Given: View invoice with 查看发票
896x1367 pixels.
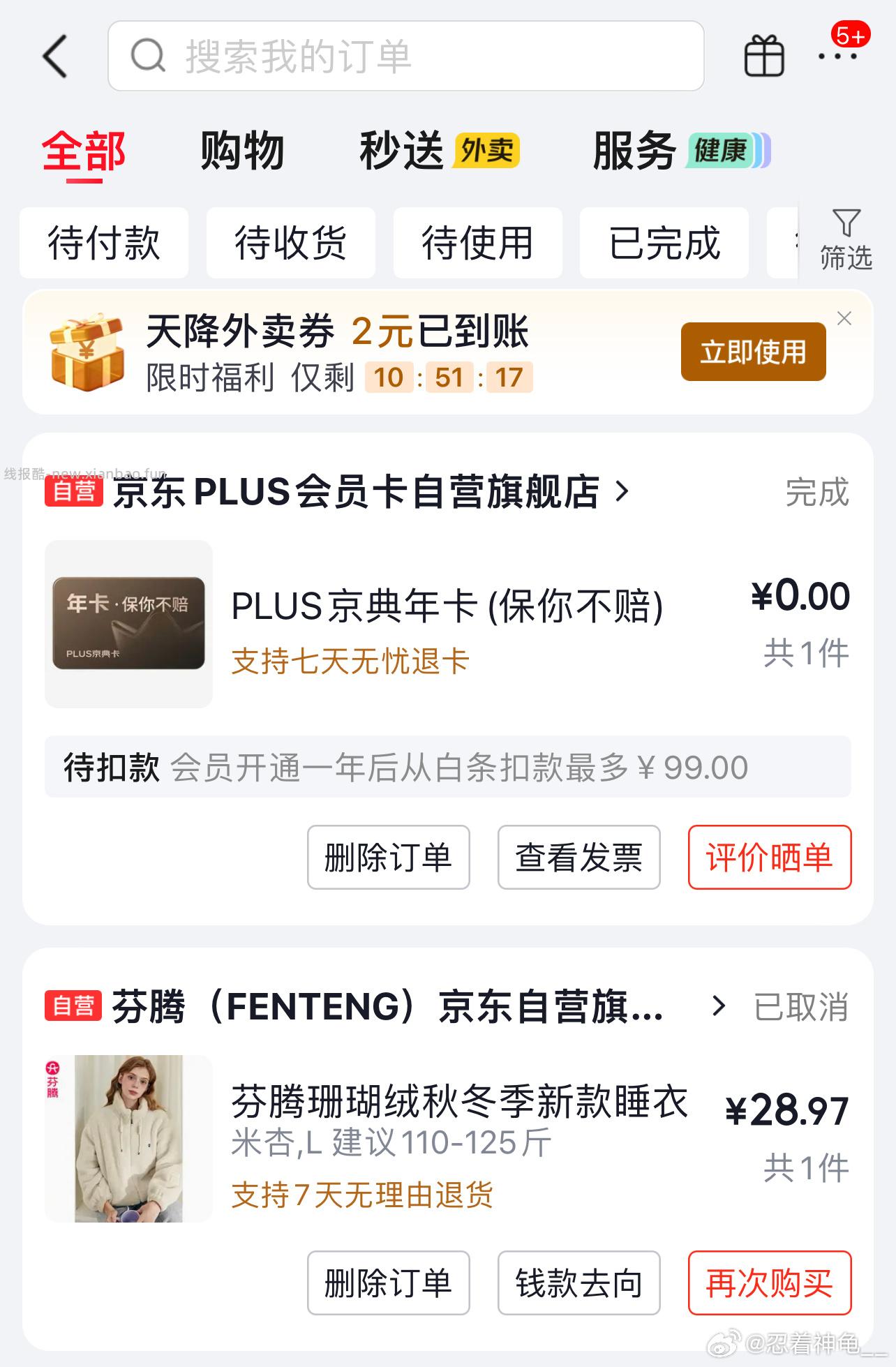Looking at the screenshot, I should (578, 857).
